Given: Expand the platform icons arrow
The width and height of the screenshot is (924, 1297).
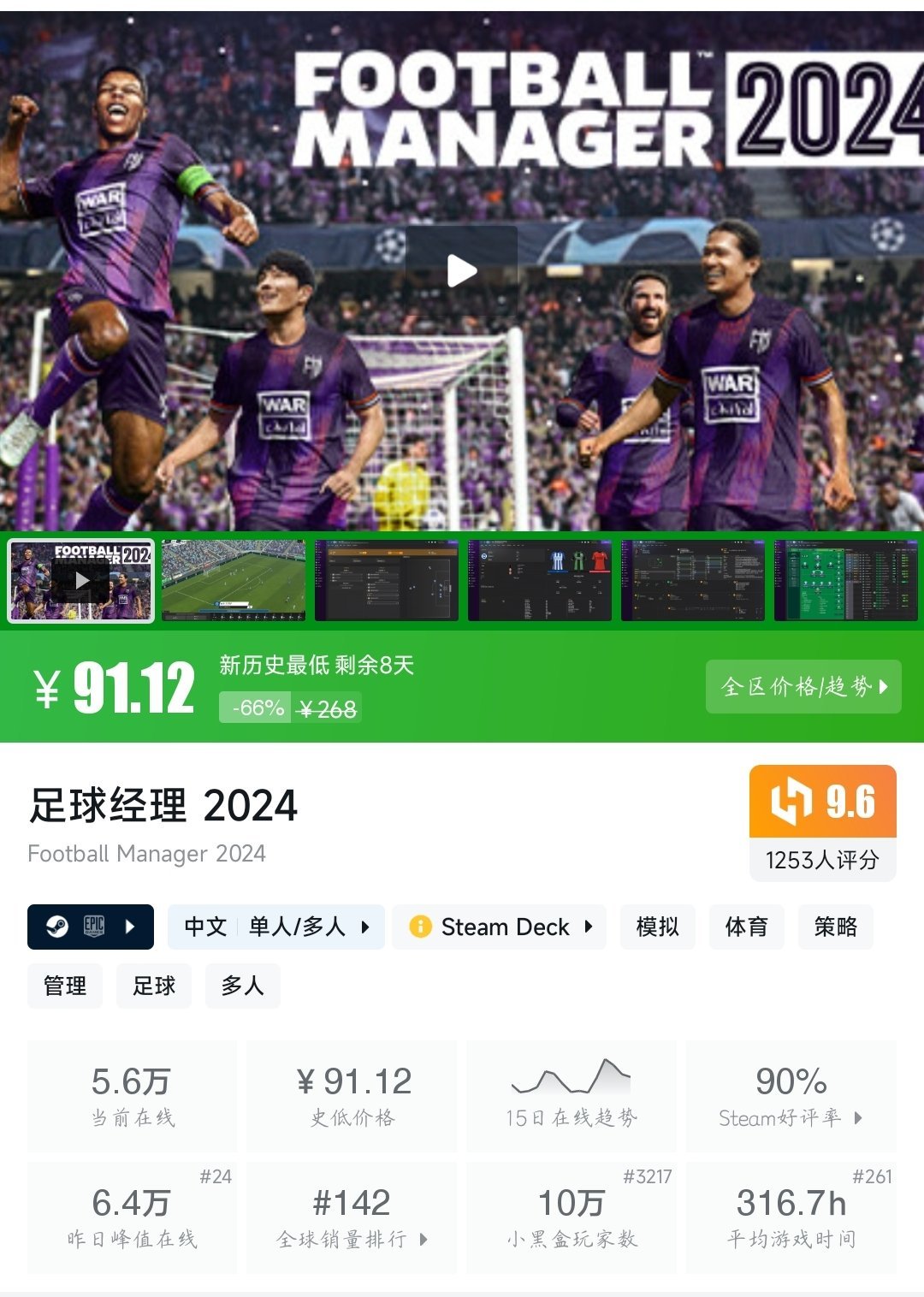Looking at the screenshot, I should pos(130,927).
